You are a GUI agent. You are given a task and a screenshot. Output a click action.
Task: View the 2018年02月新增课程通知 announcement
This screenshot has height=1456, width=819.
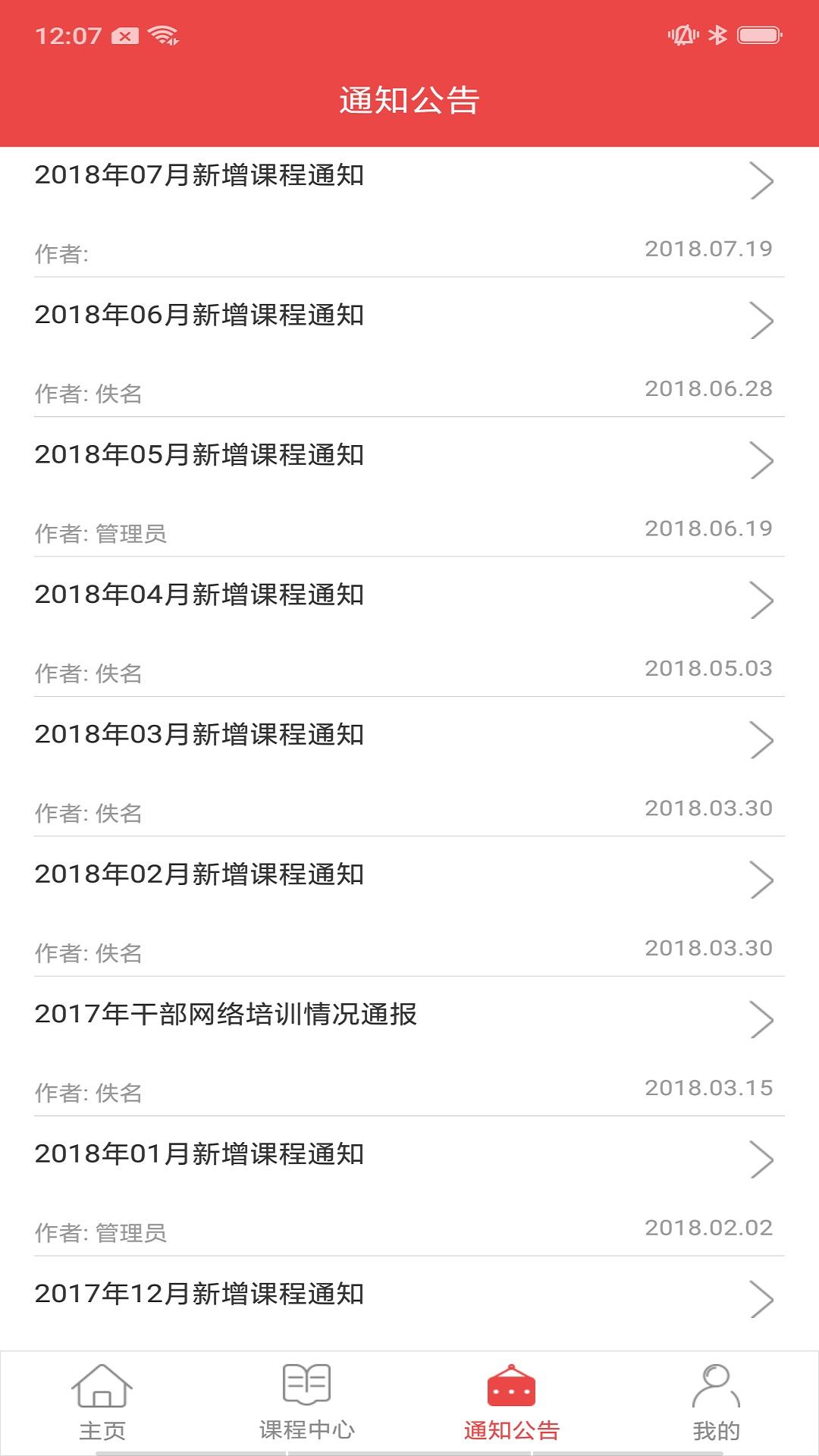(x=199, y=875)
